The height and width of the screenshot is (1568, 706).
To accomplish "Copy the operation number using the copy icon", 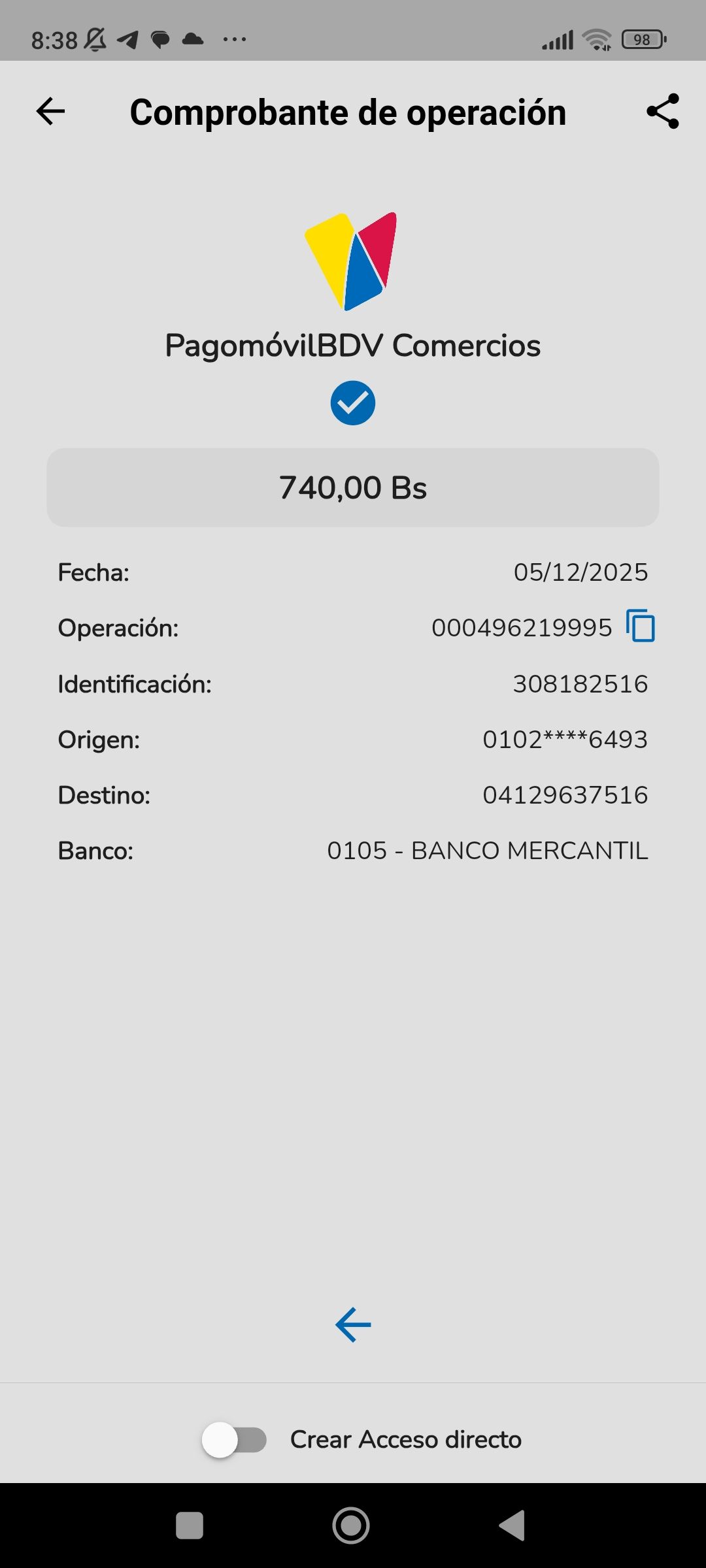I will (x=639, y=627).
